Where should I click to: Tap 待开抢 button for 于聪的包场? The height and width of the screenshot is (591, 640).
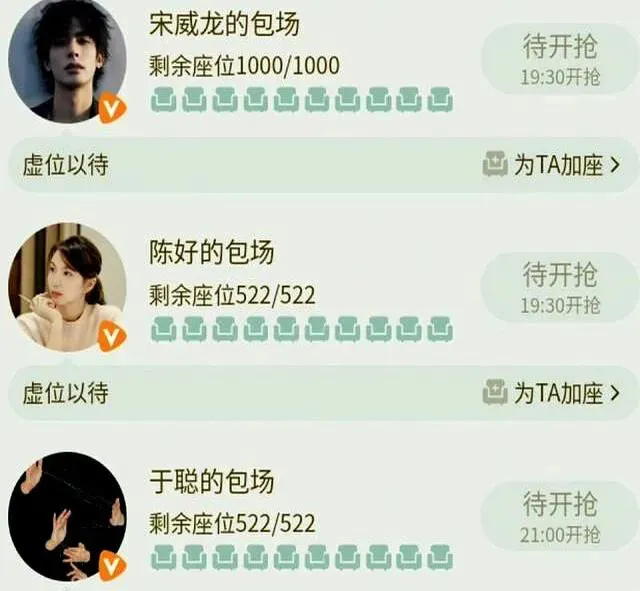559,514
